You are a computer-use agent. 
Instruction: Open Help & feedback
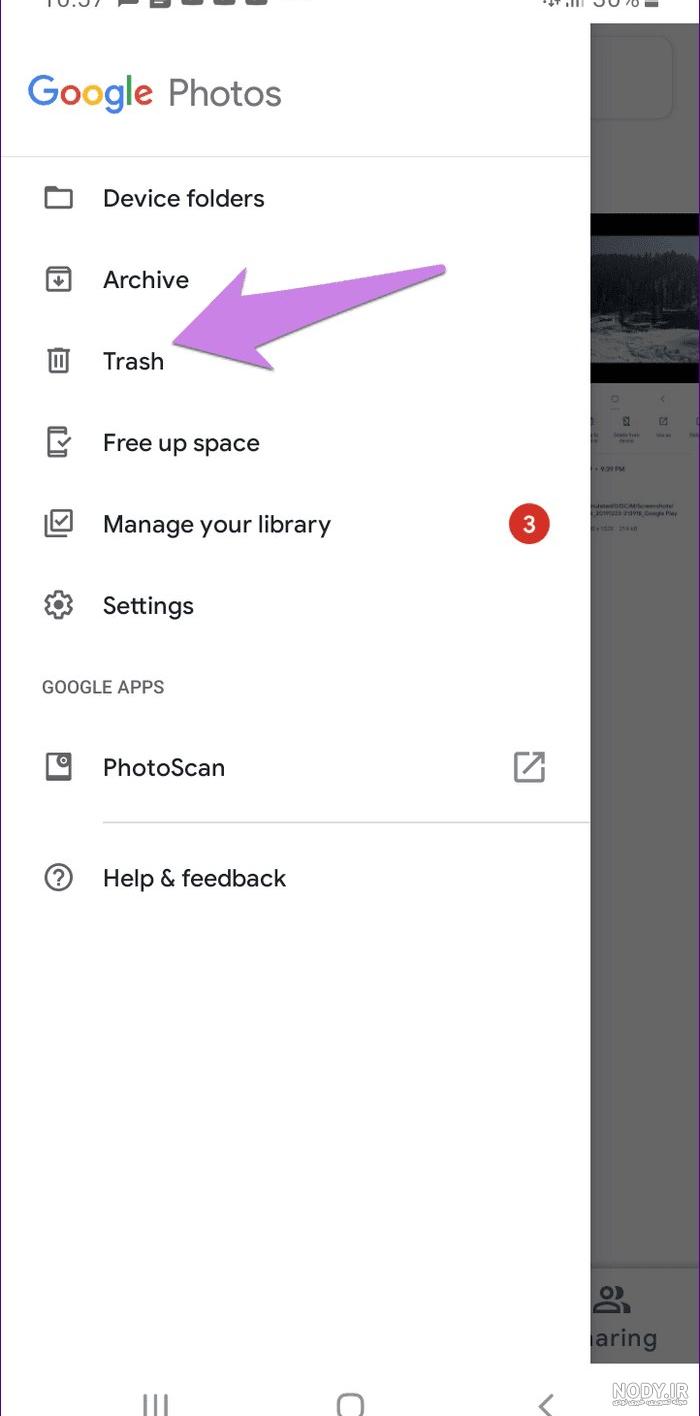coord(295,879)
